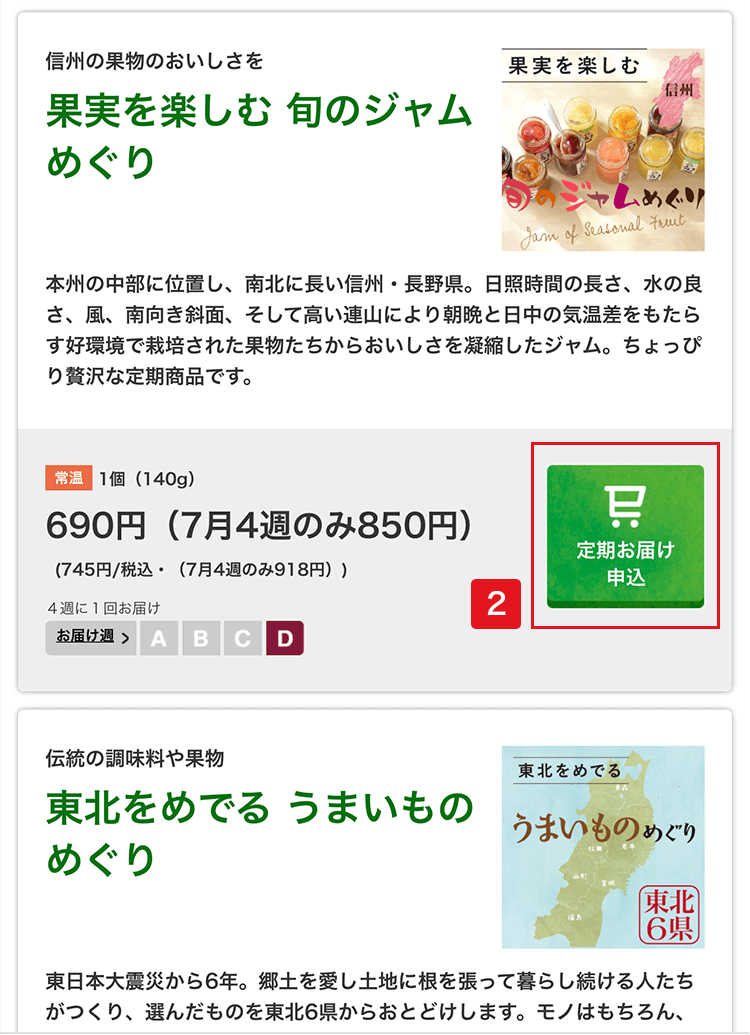Open the お届け週 delivery week link
The image size is (750, 1035).
point(91,637)
